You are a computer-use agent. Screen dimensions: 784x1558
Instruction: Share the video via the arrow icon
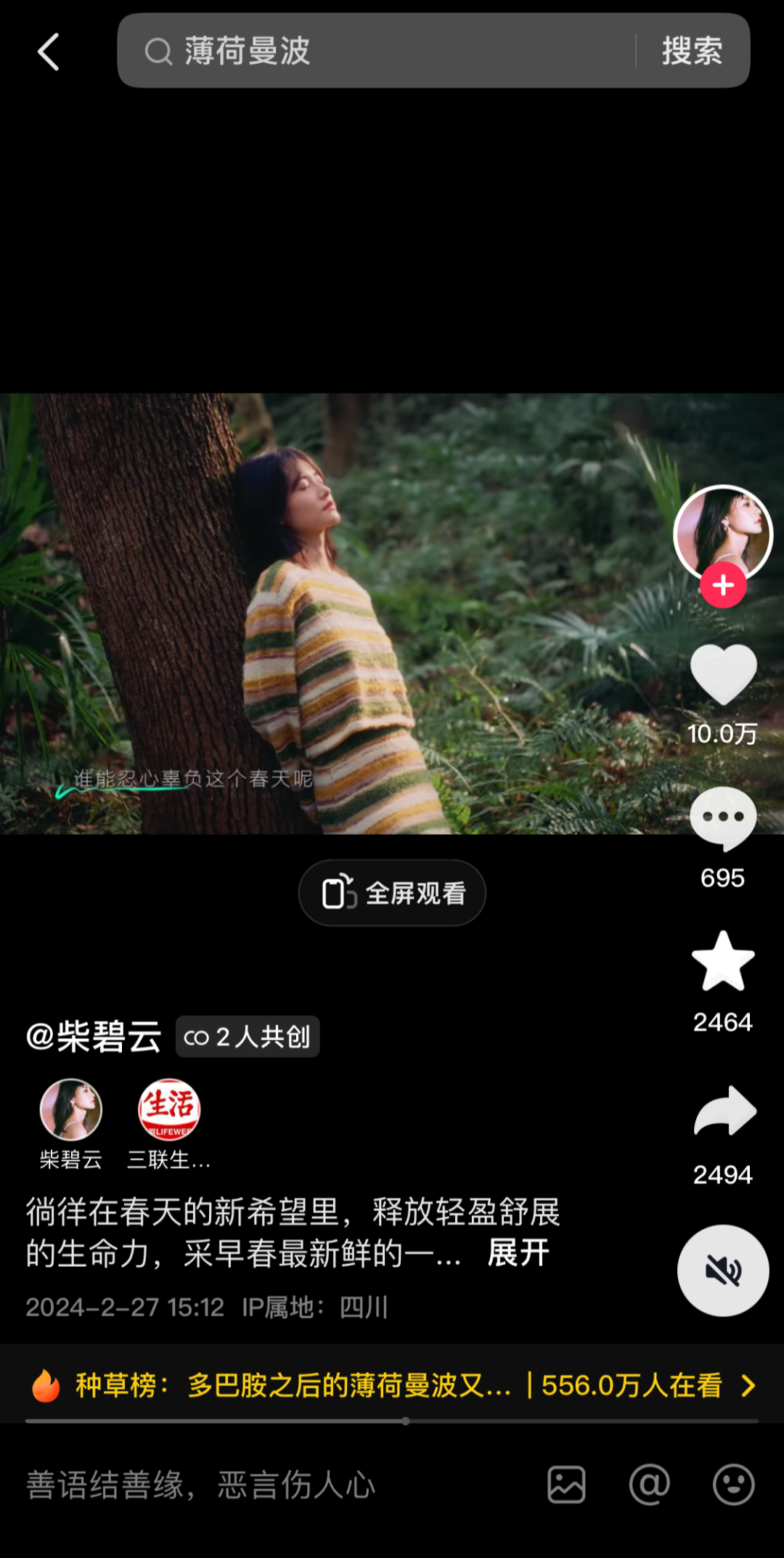click(x=724, y=1111)
